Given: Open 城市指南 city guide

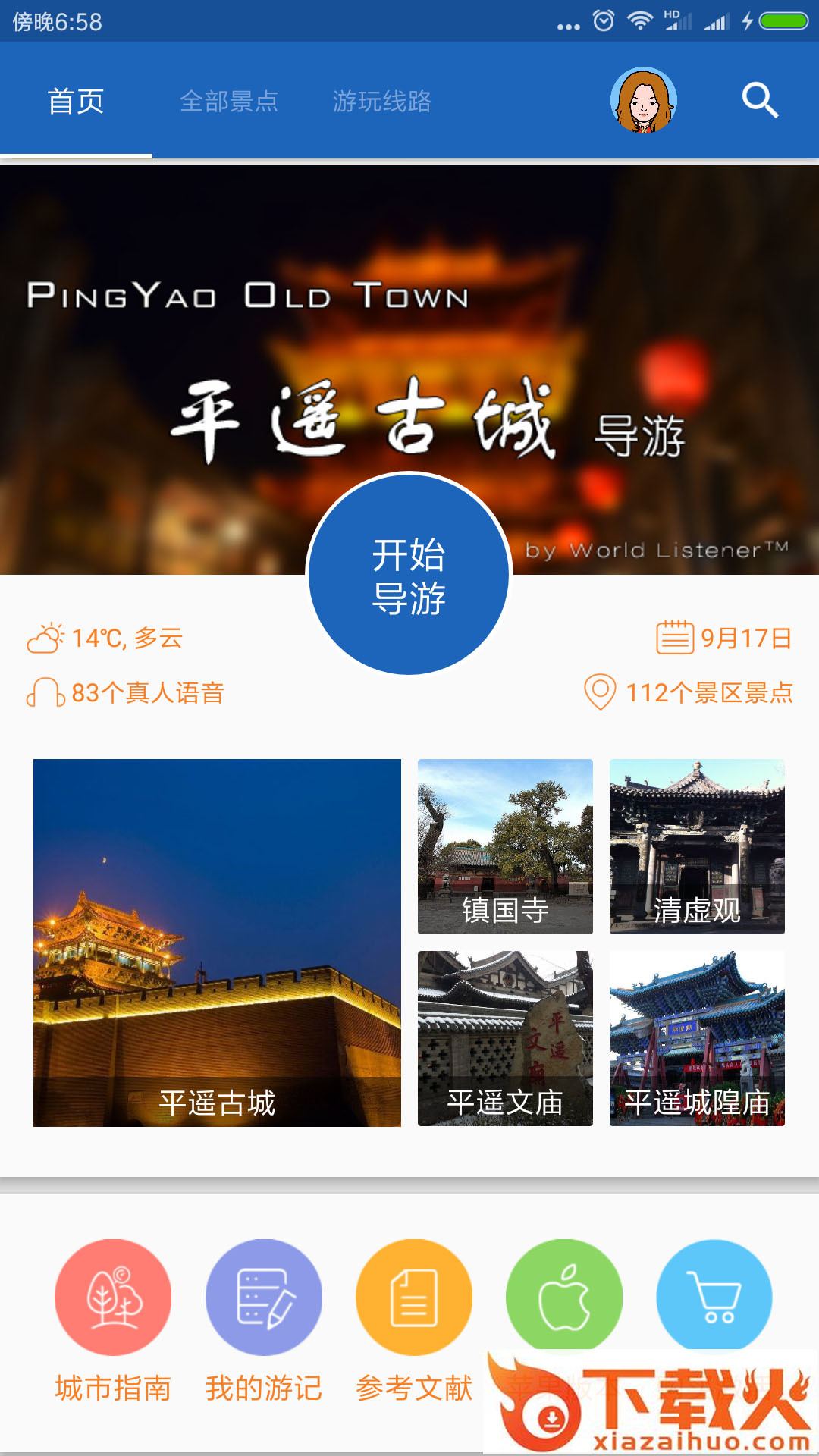Looking at the screenshot, I should [113, 1298].
